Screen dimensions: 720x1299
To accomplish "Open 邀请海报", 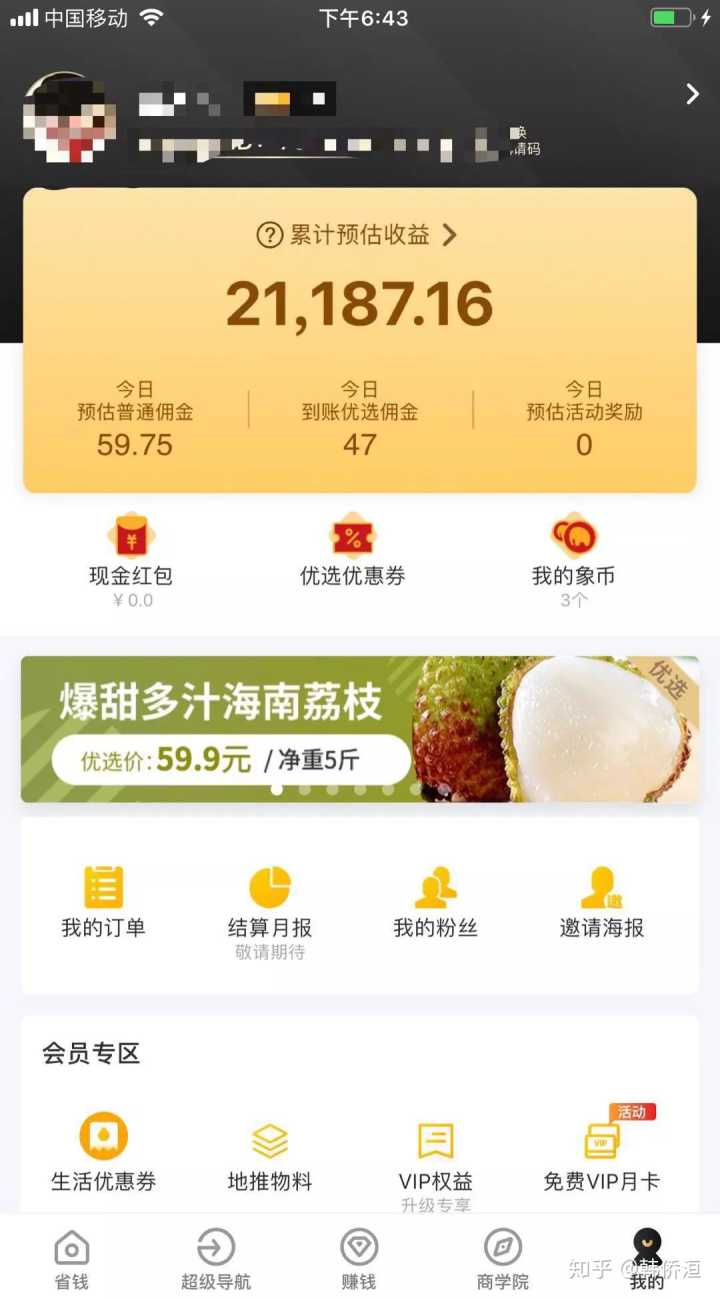I will [602, 902].
